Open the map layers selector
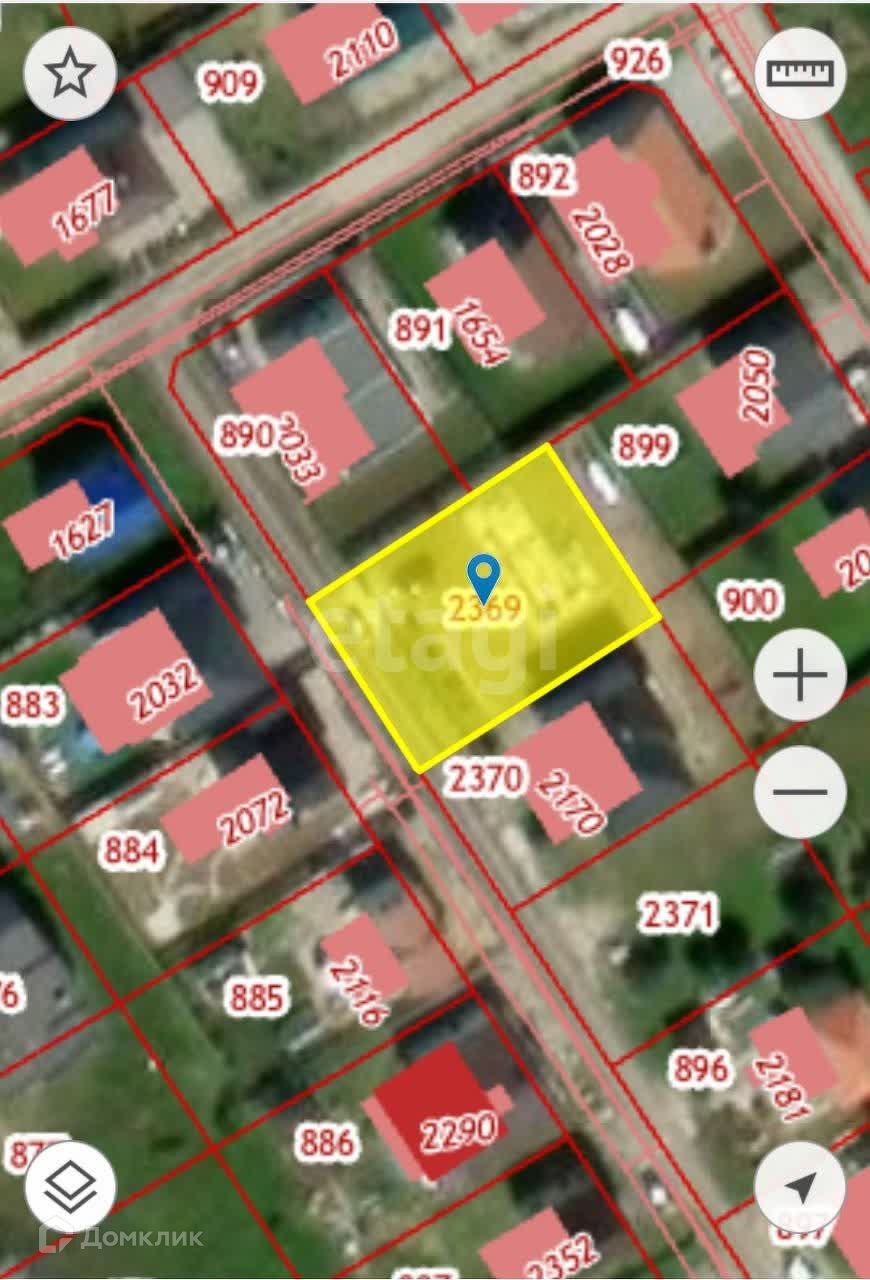870x1280 pixels. point(70,1187)
